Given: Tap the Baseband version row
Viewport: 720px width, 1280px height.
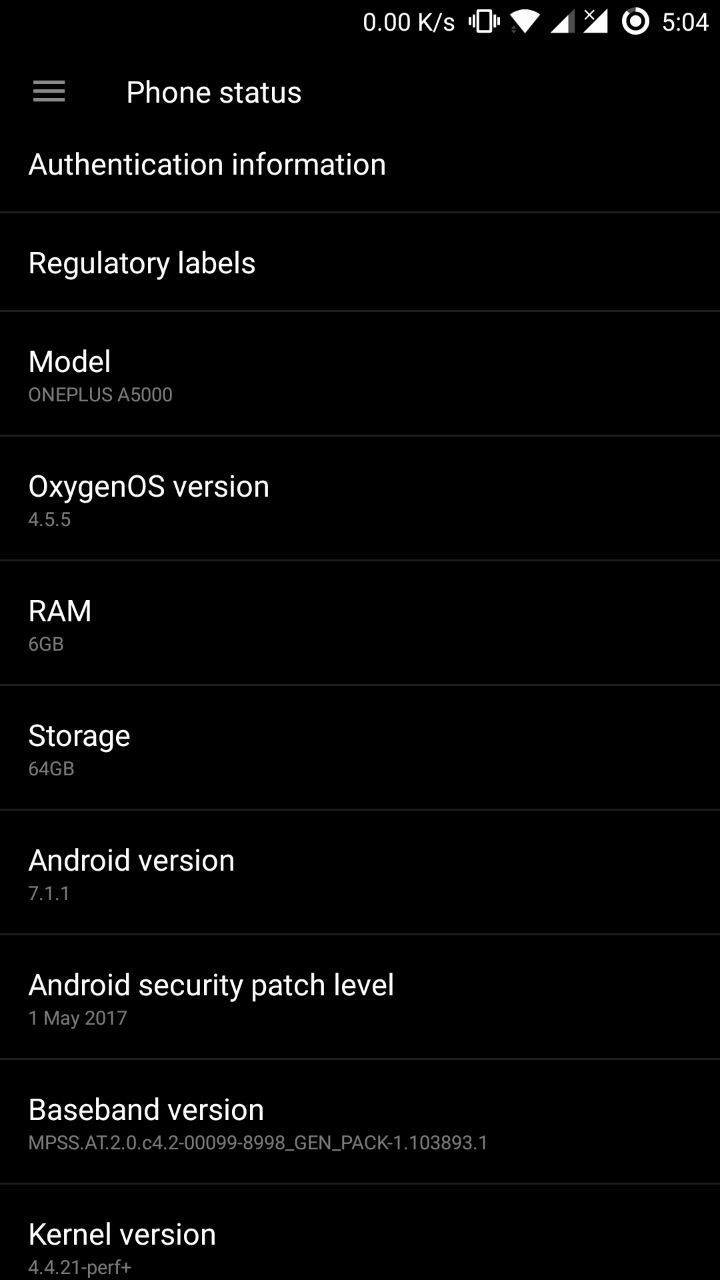Looking at the screenshot, I should coord(360,1122).
